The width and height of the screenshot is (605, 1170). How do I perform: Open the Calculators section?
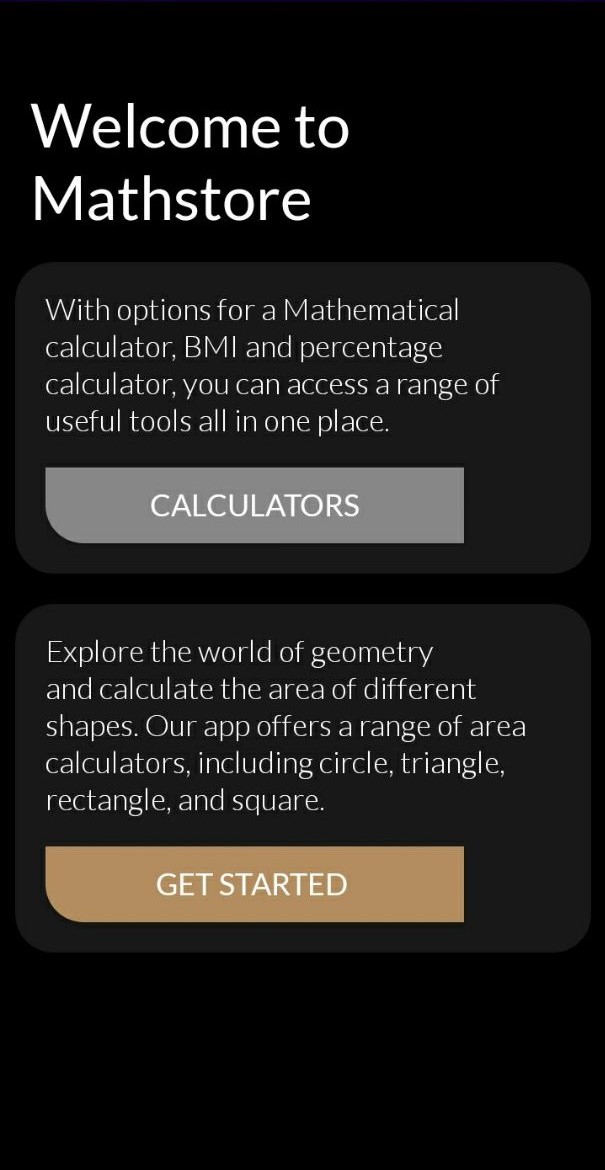click(x=254, y=505)
